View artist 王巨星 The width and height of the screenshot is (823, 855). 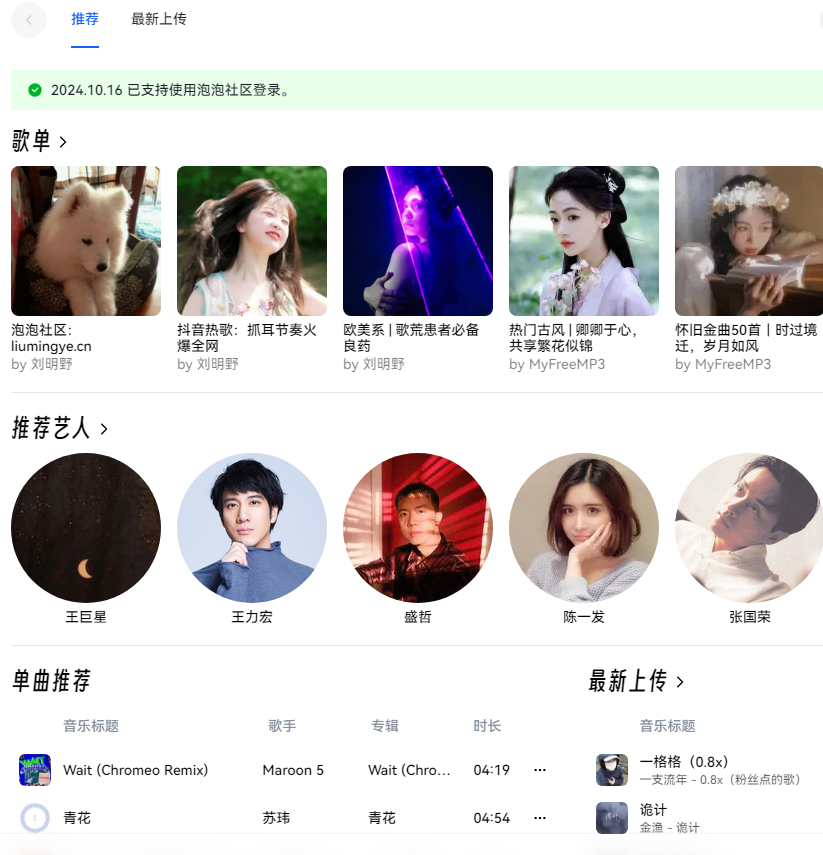86,528
